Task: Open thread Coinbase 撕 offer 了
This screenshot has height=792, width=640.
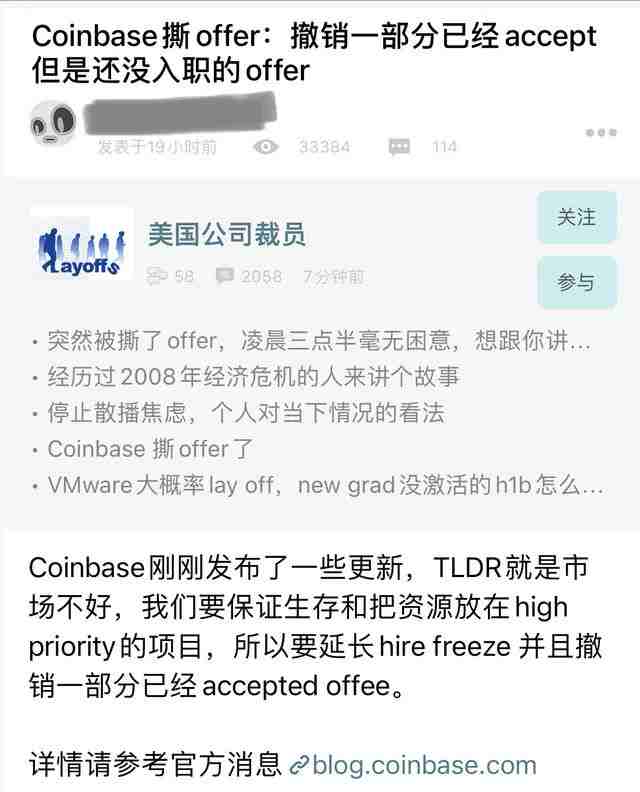Action: (150, 449)
